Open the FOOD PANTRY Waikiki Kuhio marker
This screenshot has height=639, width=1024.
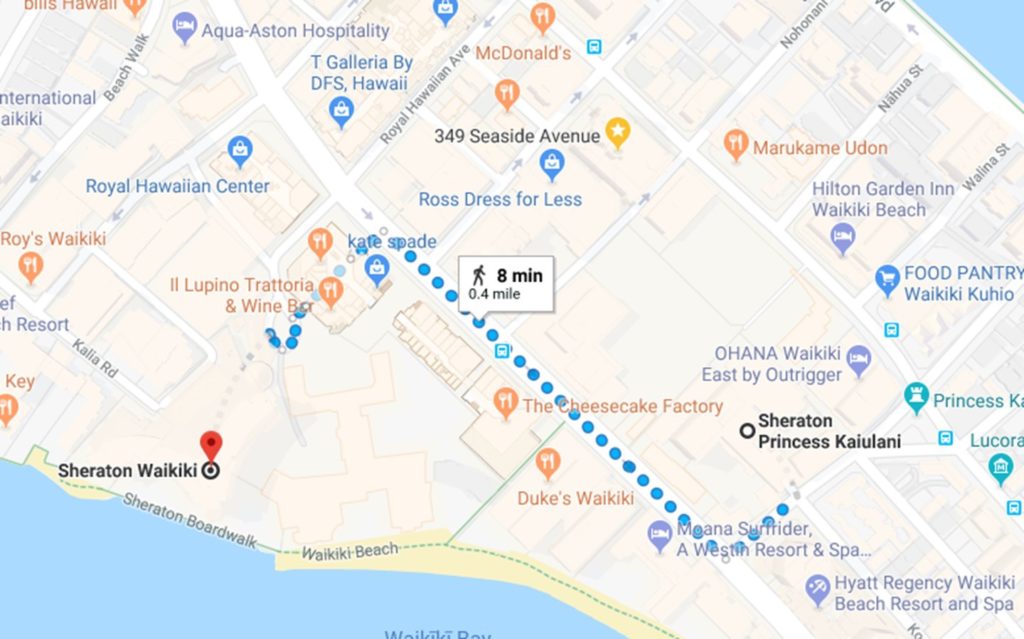coord(887,280)
